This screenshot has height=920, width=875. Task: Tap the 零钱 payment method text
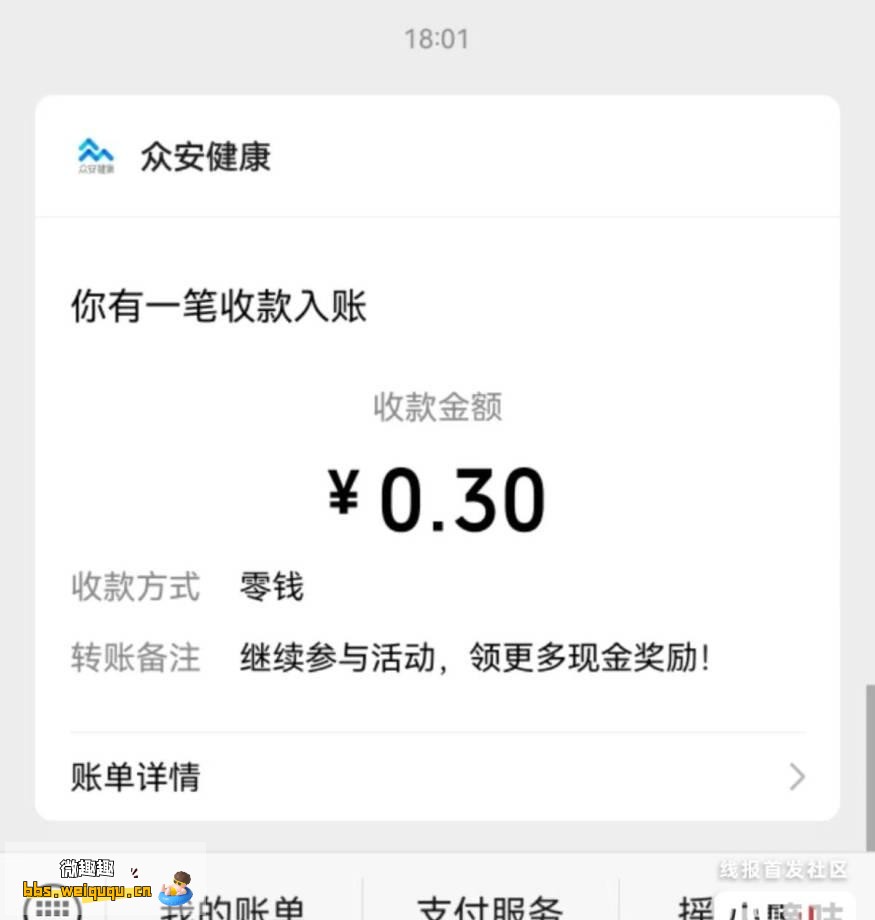[271, 588]
